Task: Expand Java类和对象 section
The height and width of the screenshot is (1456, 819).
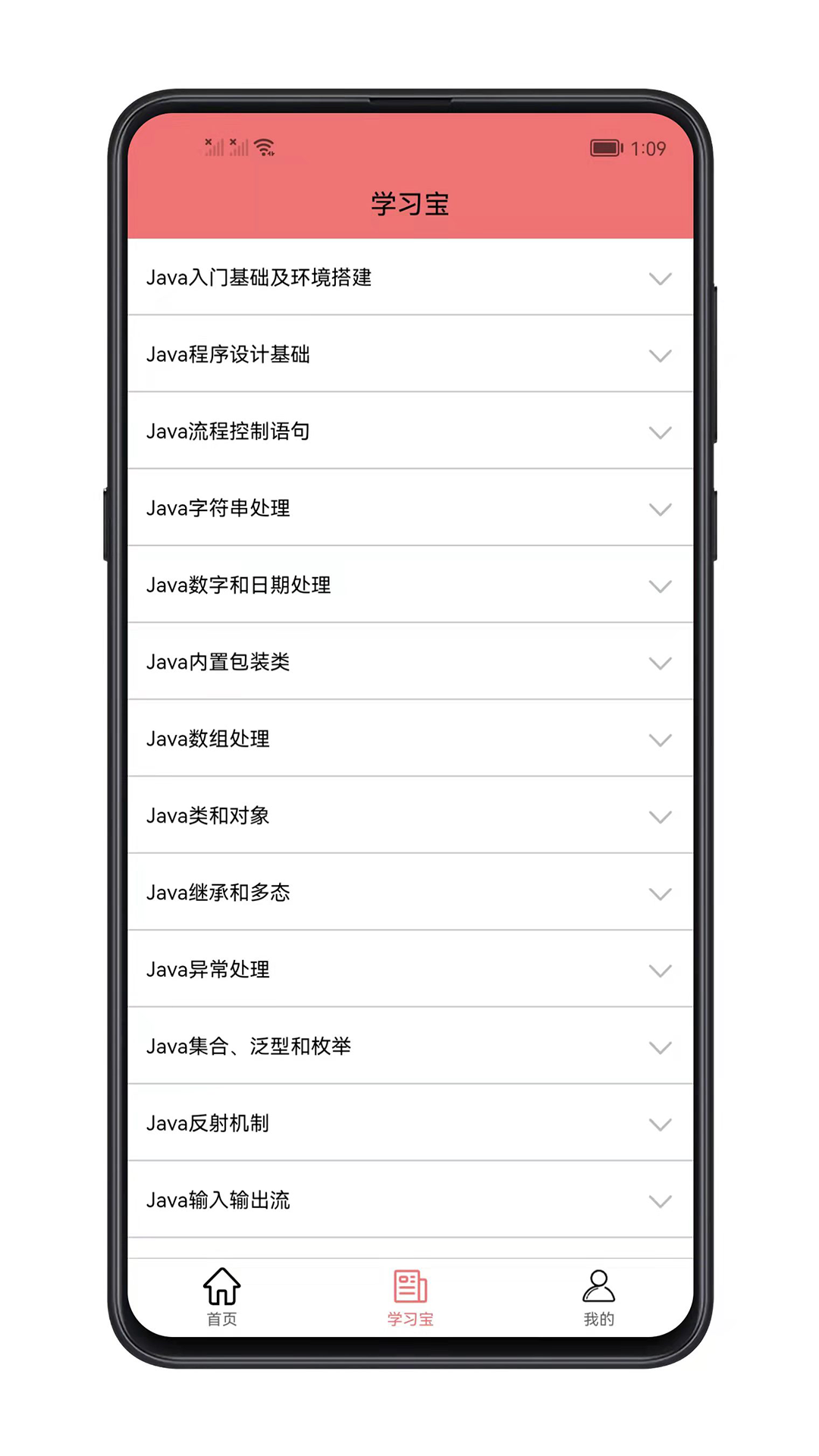Action: click(410, 816)
